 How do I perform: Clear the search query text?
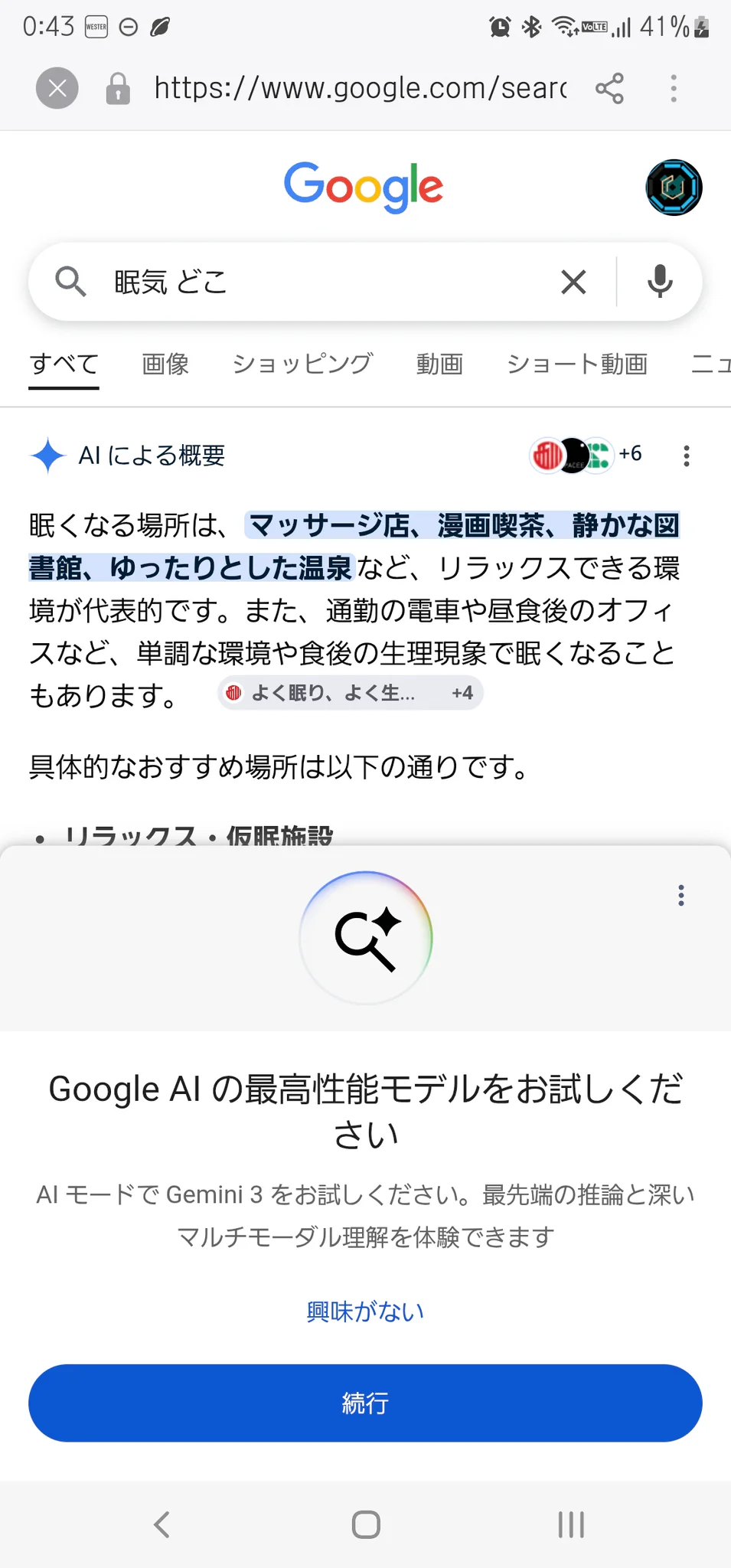click(x=573, y=282)
